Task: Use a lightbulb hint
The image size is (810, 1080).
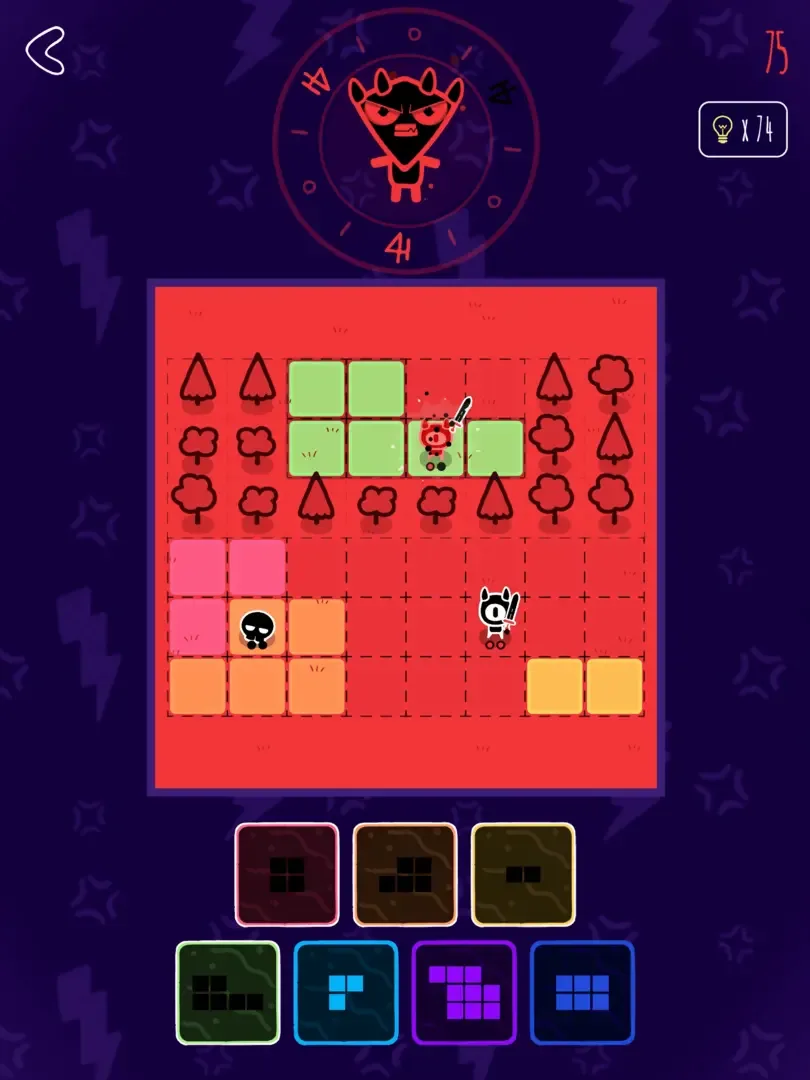Action: (743, 129)
